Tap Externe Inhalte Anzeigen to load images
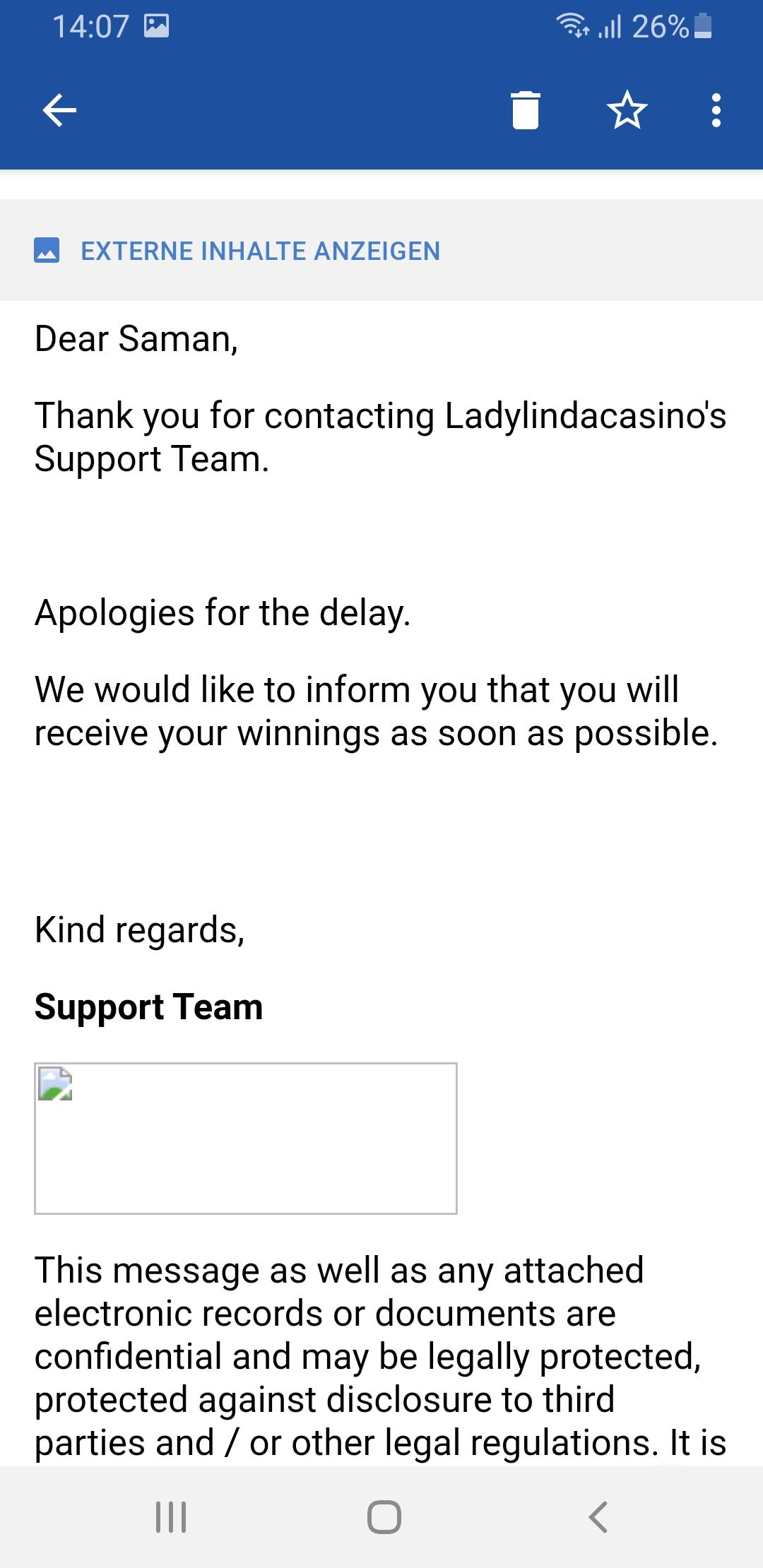Image resolution: width=763 pixels, height=1568 pixels. [260, 251]
